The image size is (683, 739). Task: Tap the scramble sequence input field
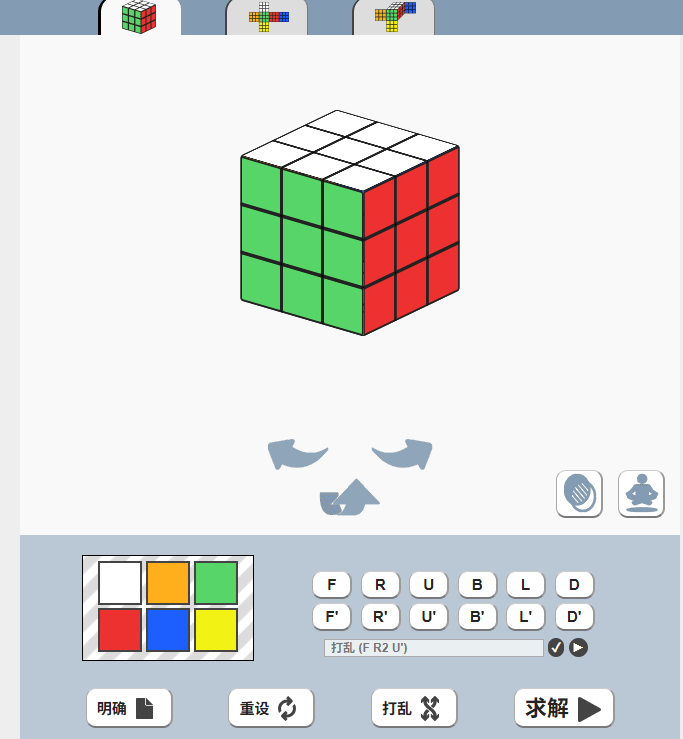click(433, 648)
